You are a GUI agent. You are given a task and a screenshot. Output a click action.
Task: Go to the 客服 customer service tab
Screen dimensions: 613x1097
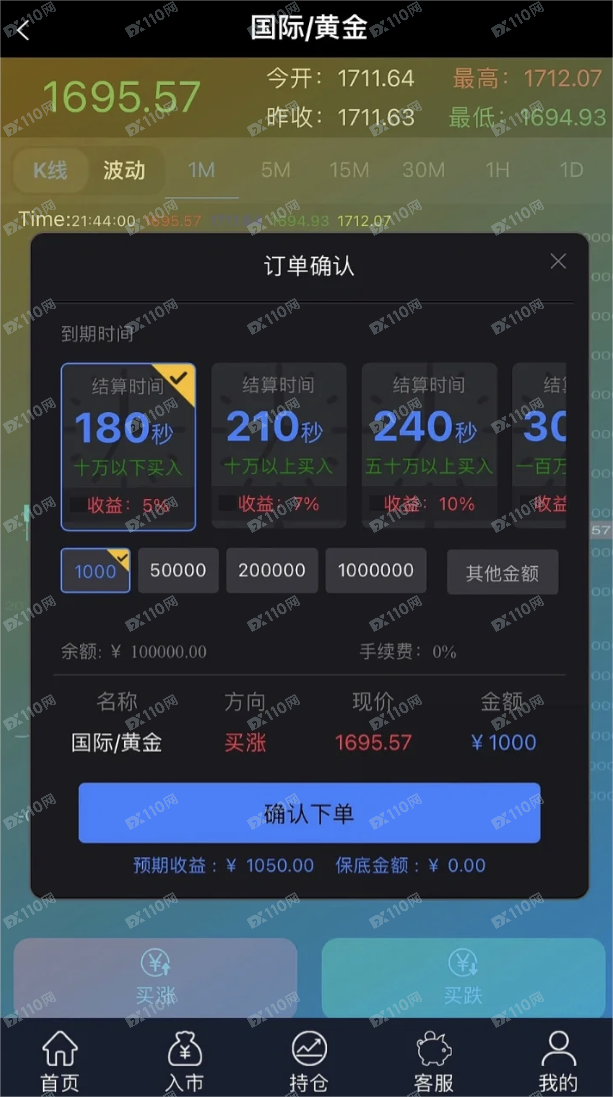coord(434,1062)
